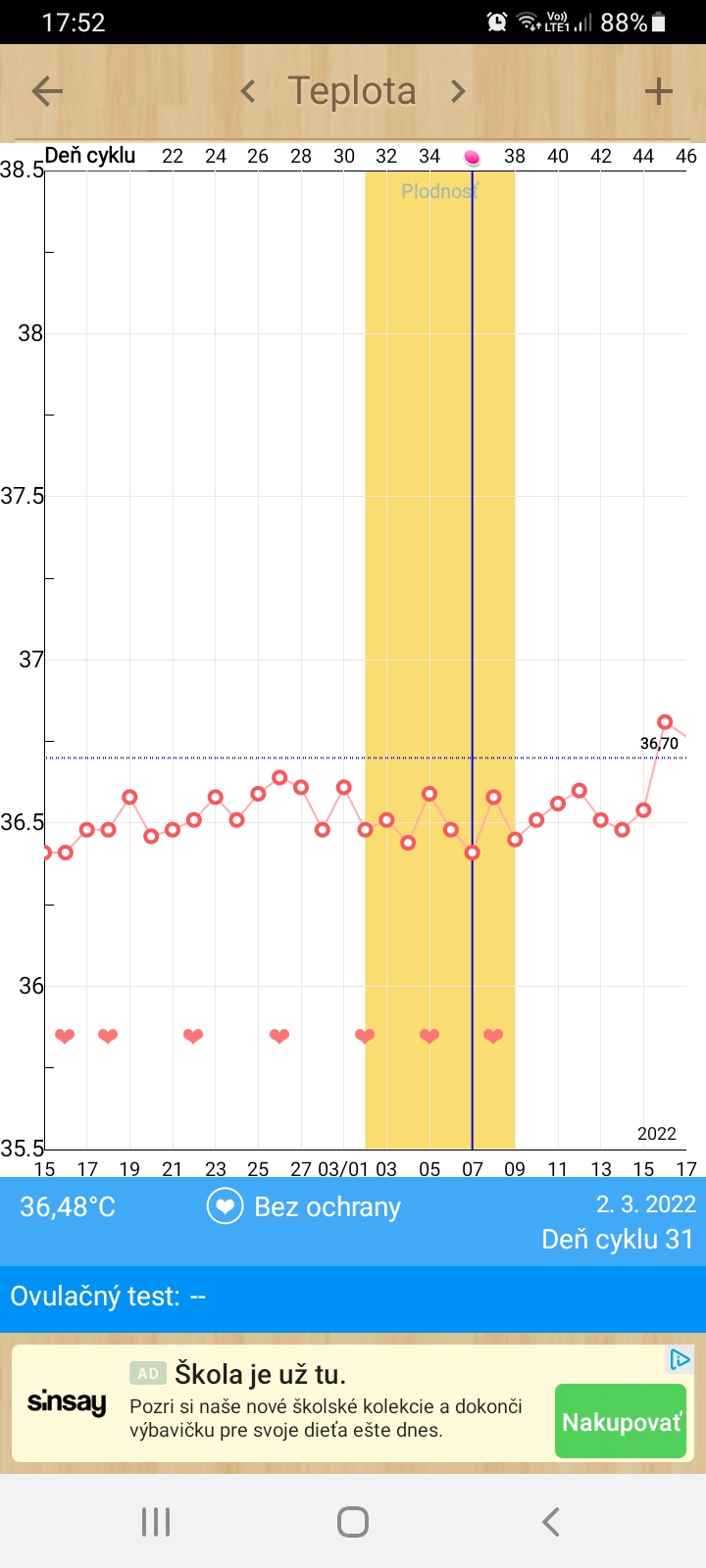
Task: Add a new temperature entry with plus
Action: pyautogui.click(x=658, y=92)
